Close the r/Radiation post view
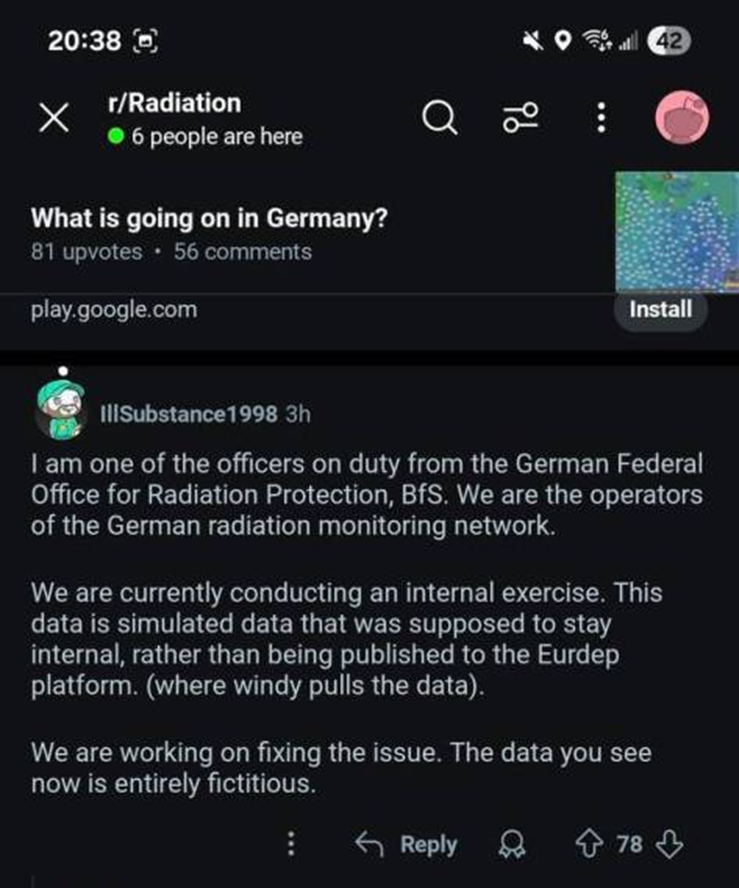739x888 pixels. tap(55, 119)
